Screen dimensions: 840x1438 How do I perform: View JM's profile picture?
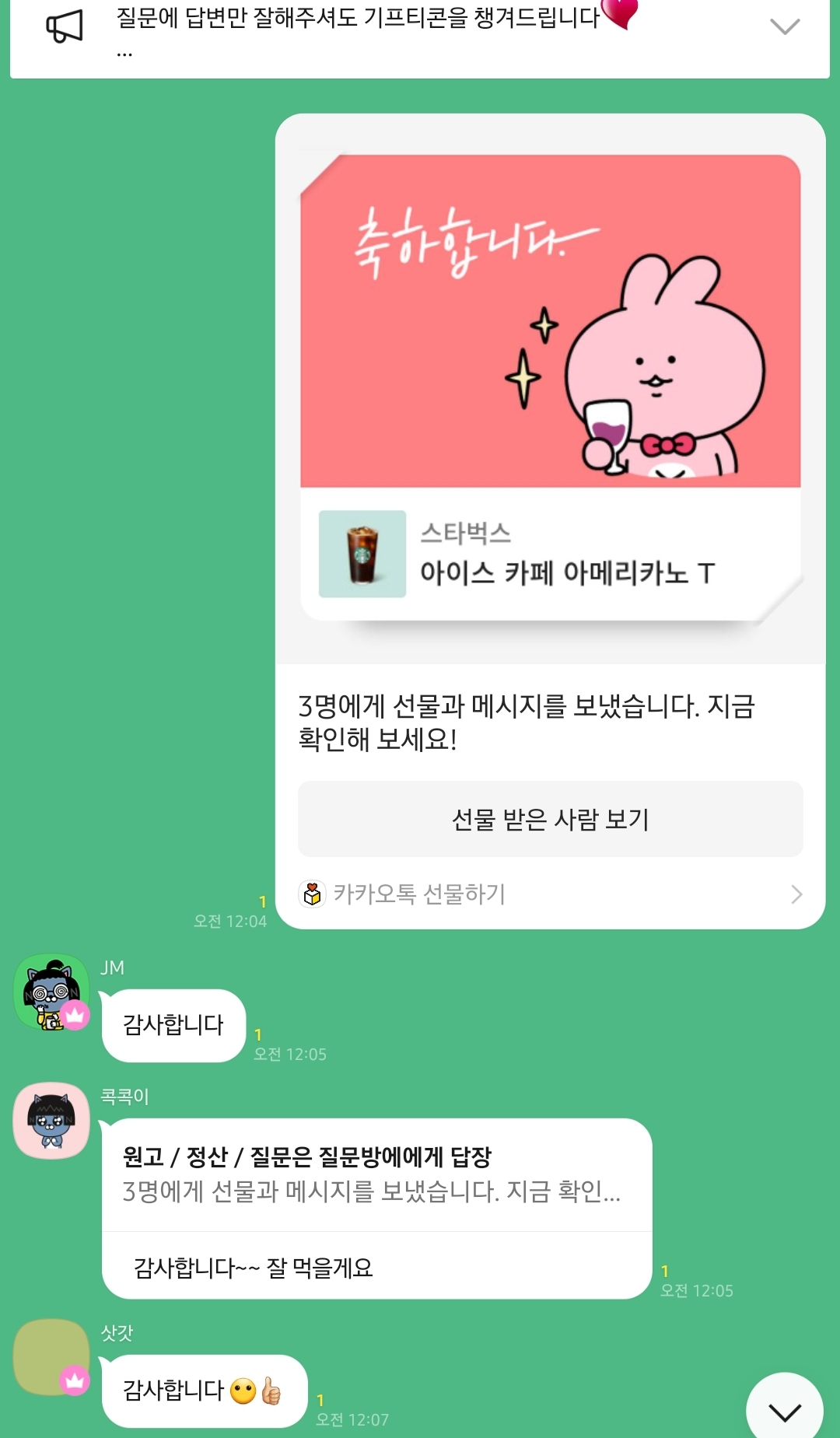click(51, 992)
